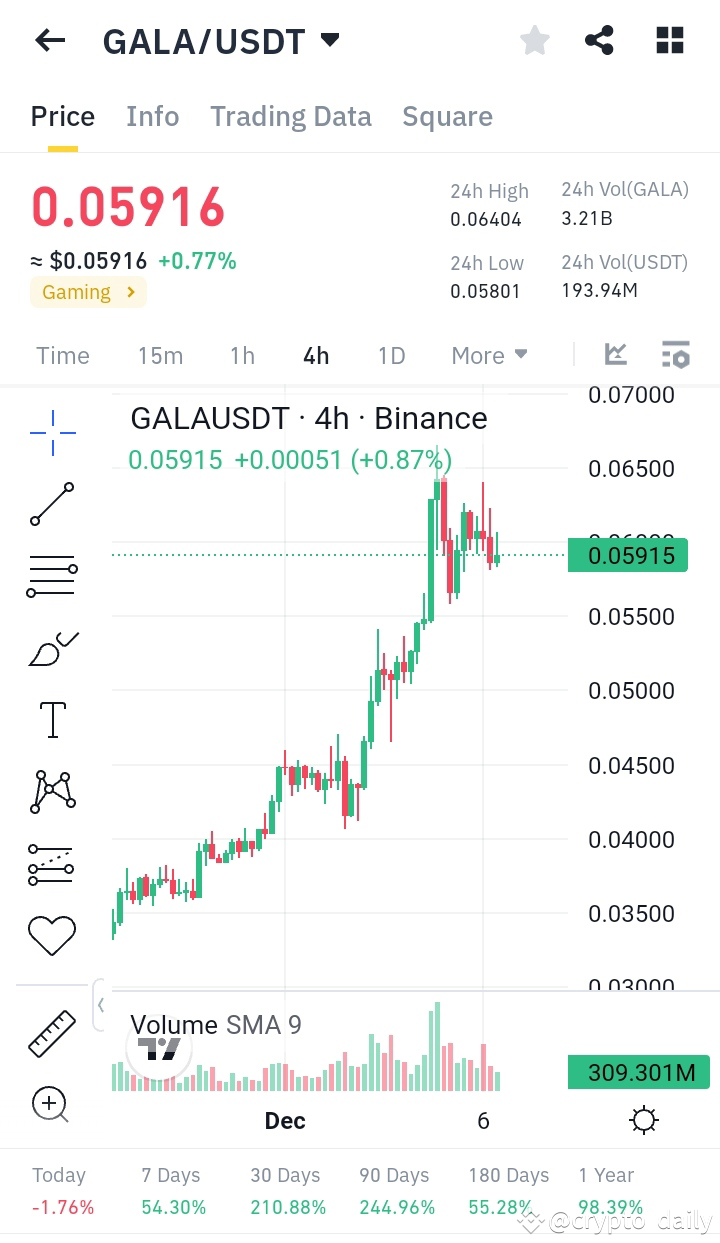Viewport: 720px width, 1243px height.
Task: Open the zoom-in magnifier tool
Action: click(52, 1104)
